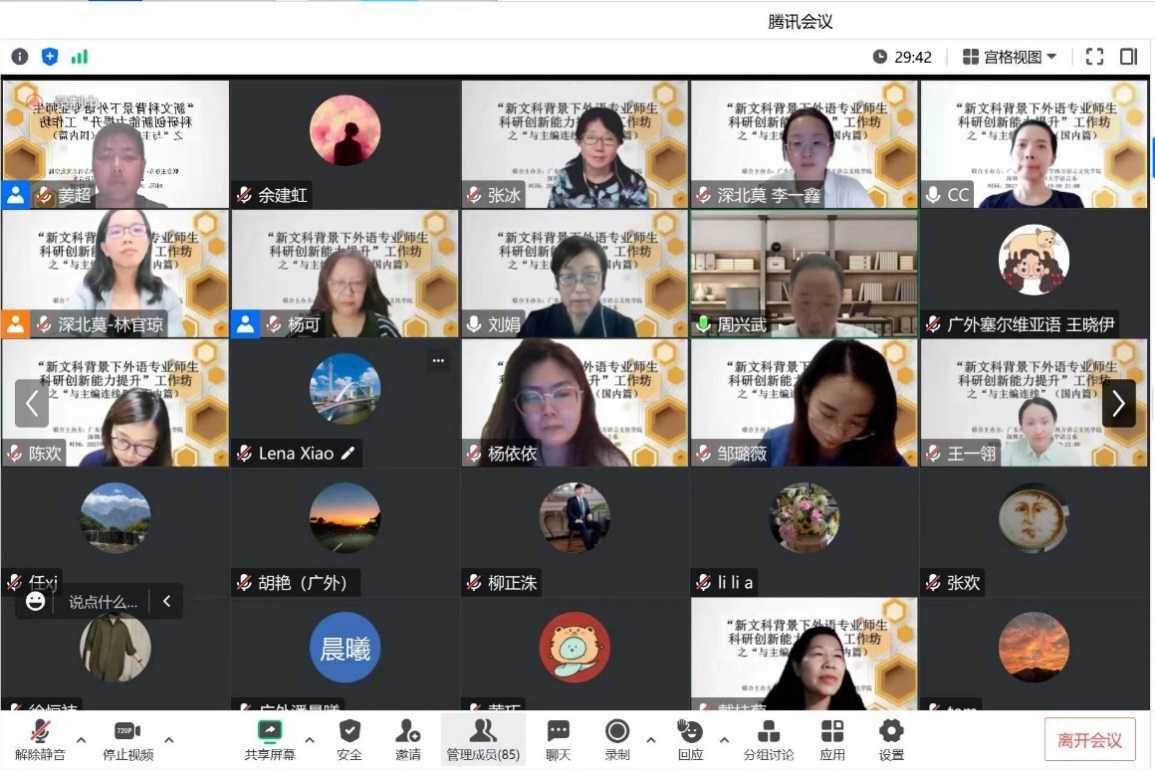Tap the say something (说点什么) box

[102, 602]
